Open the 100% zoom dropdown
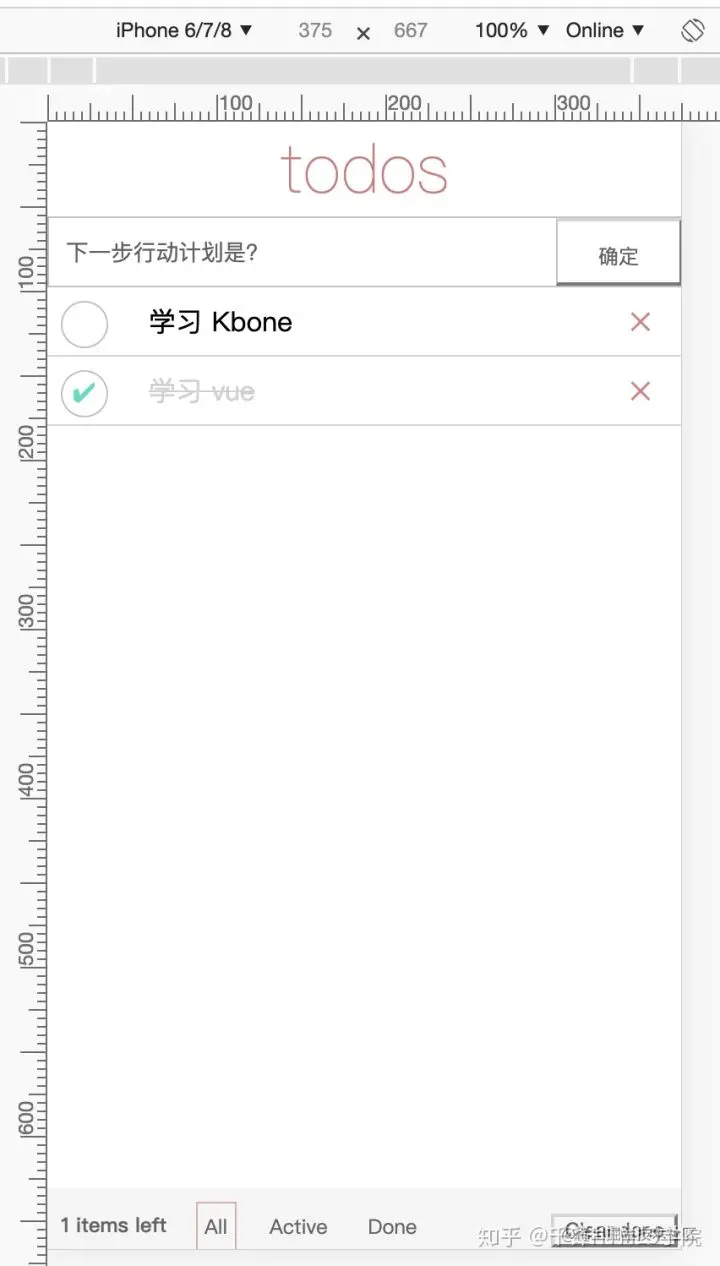Viewport: 720px width, 1266px height. coord(512,30)
